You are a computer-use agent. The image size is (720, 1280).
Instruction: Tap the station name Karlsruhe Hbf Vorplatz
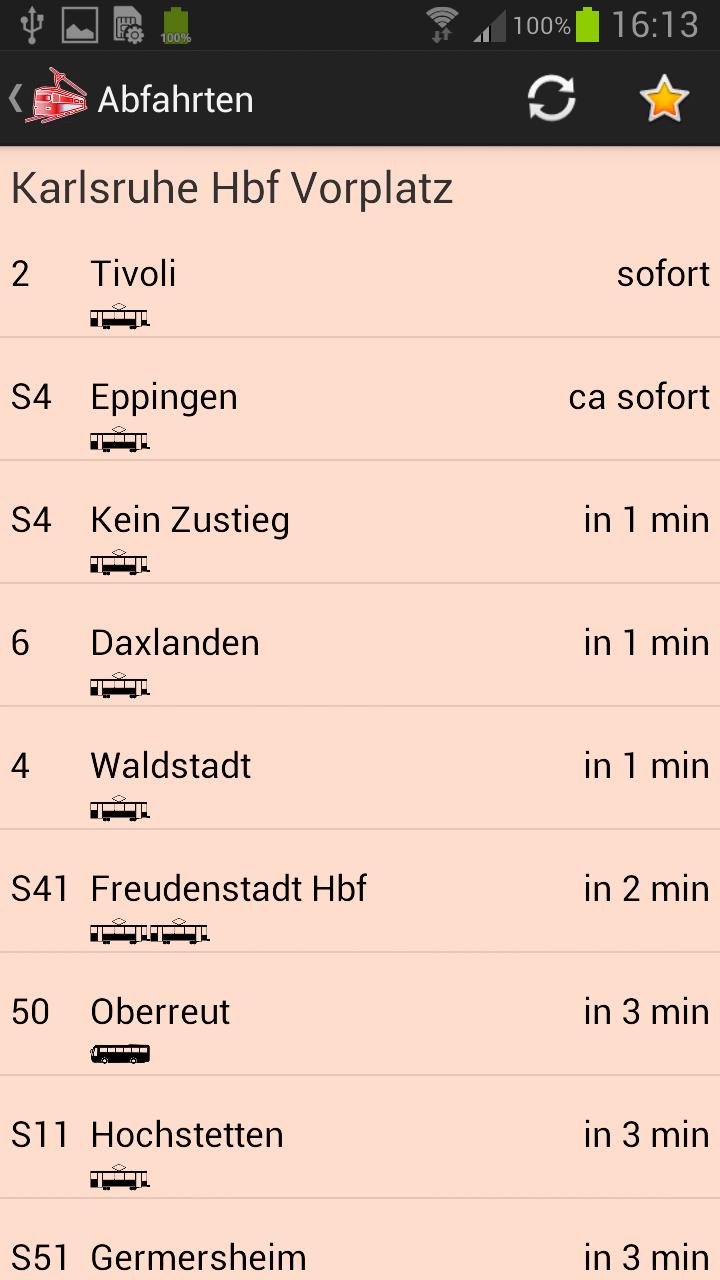pos(229,188)
